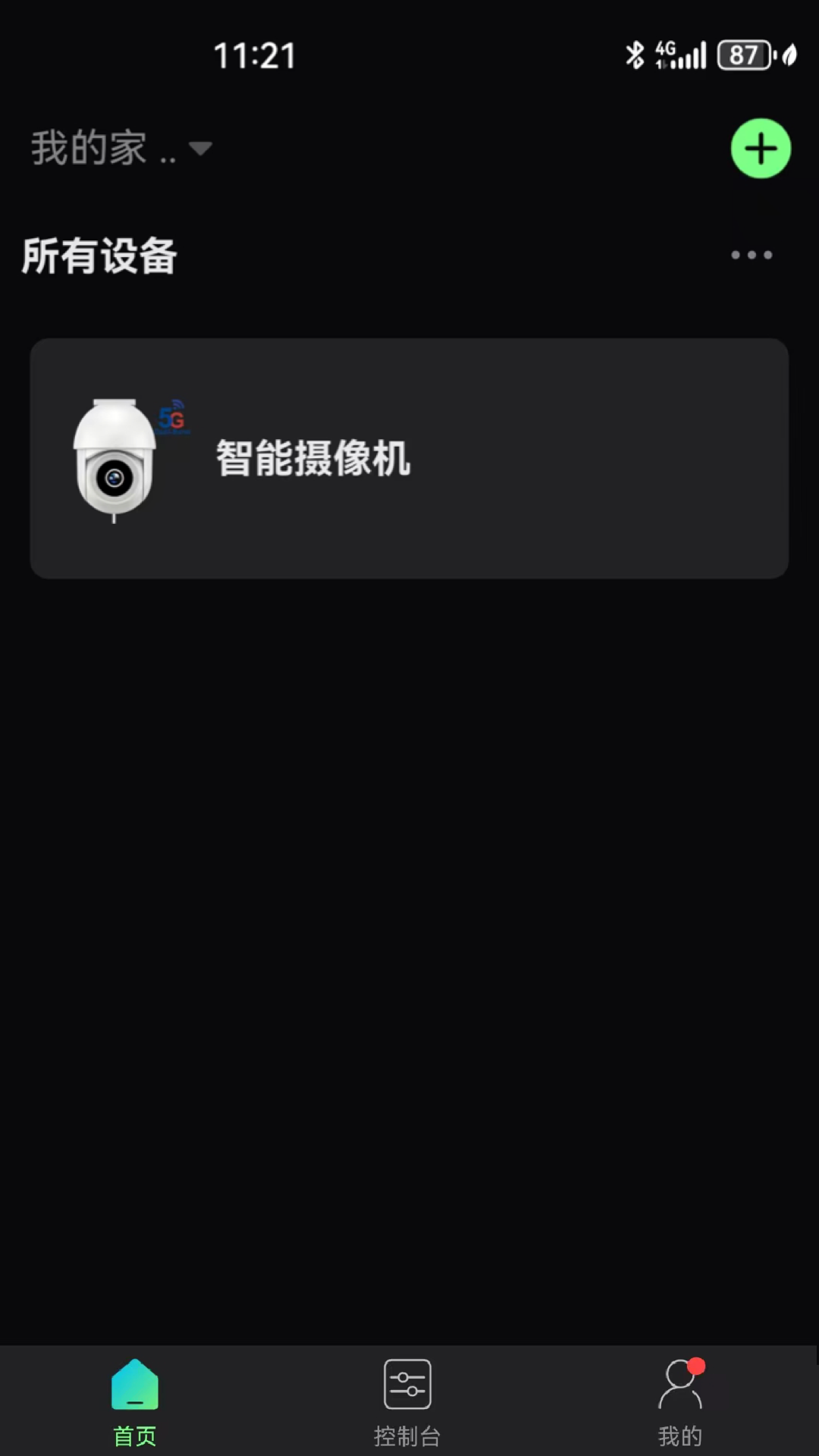Select the 首页 tab label
819x1456 pixels.
click(x=135, y=1436)
